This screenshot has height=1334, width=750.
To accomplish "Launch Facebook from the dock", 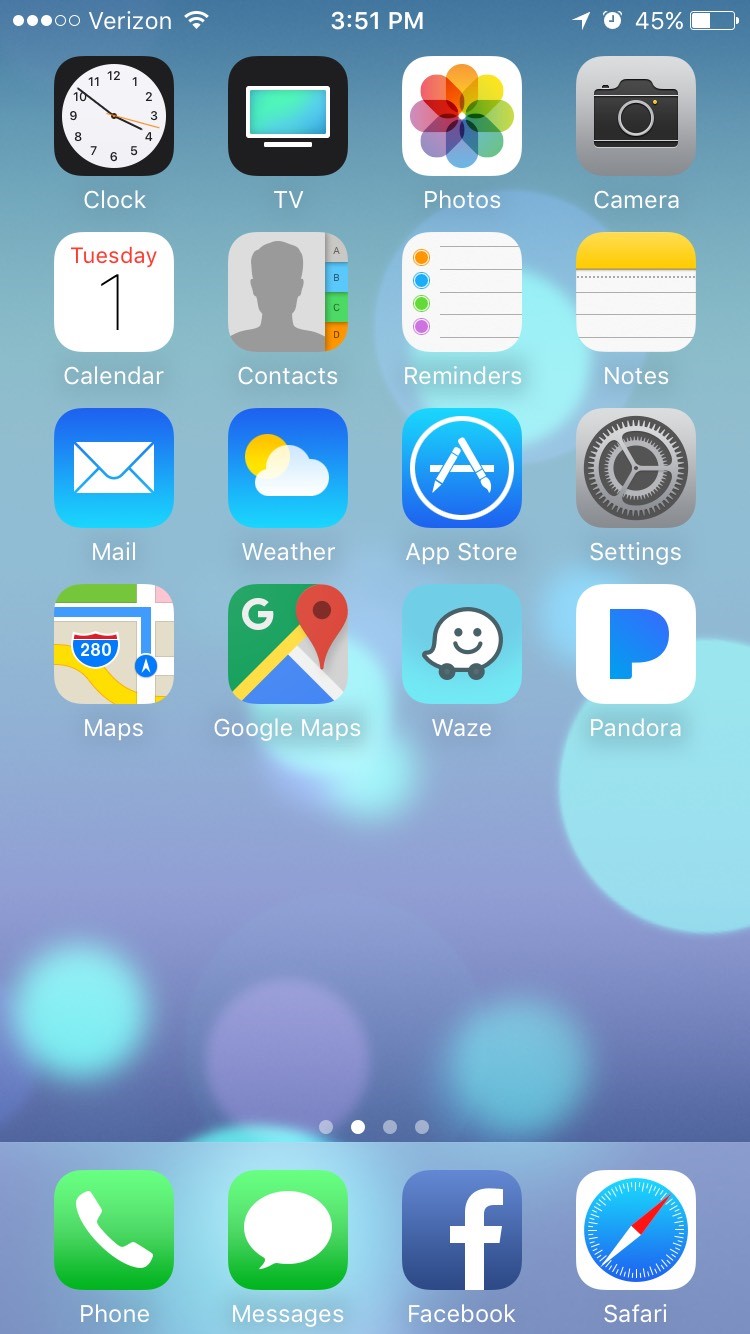I will tap(462, 1230).
